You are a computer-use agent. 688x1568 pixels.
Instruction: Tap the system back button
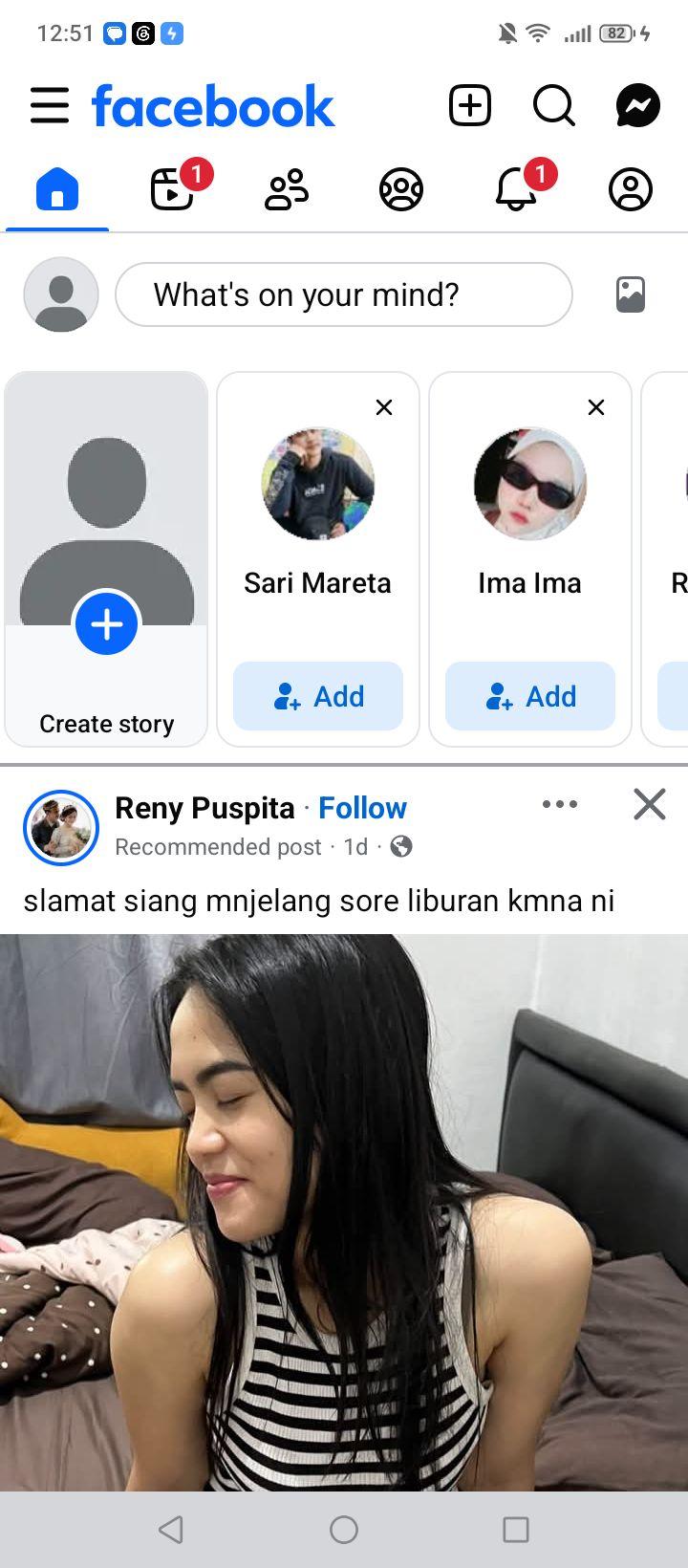171,1530
